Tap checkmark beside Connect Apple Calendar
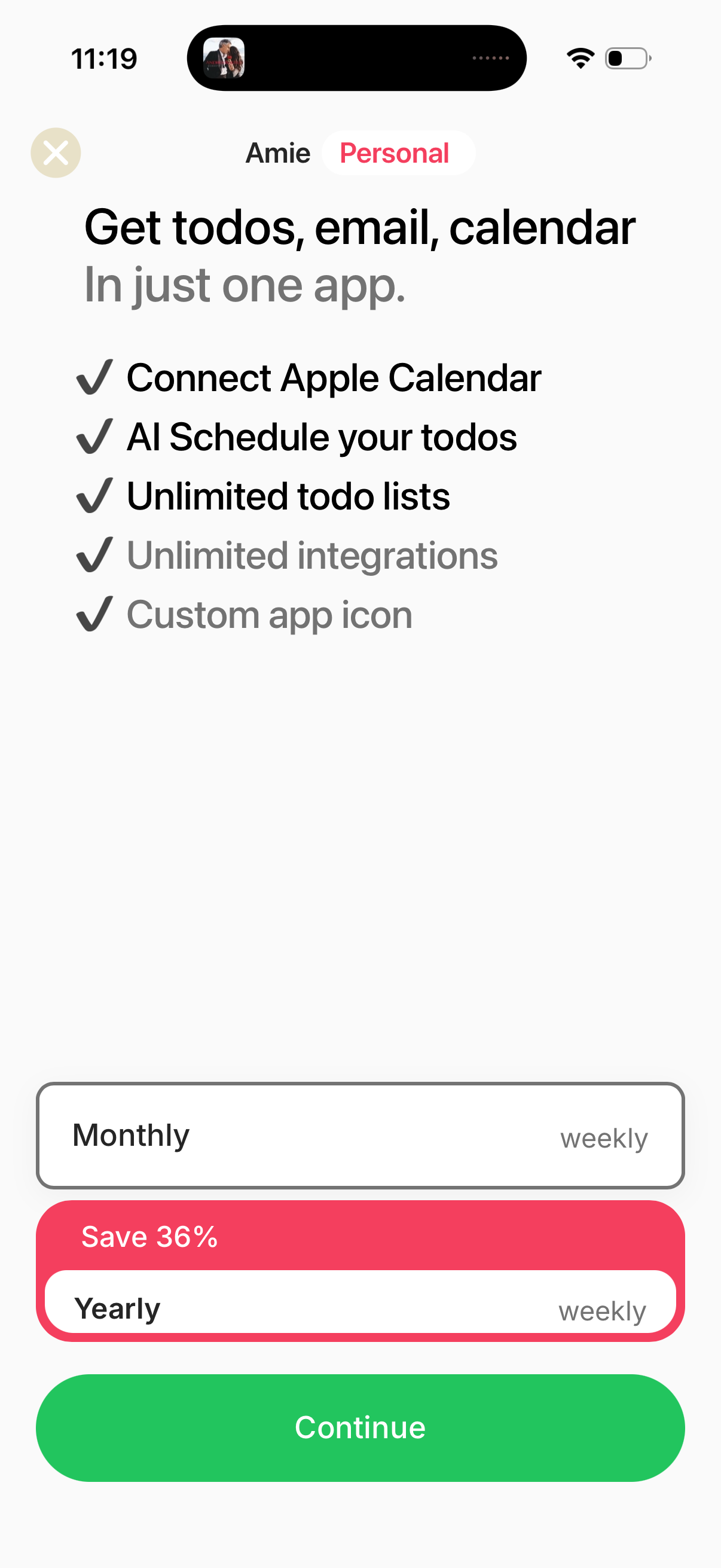The image size is (721, 1568). click(x=96, y=377)
